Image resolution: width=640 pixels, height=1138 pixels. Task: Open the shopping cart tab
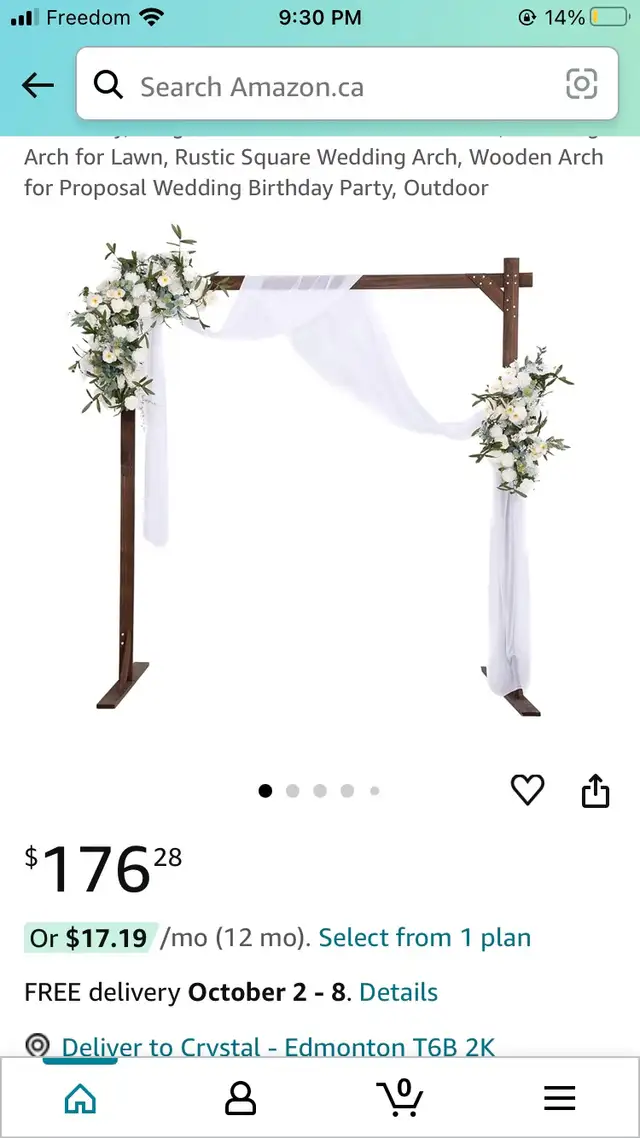(400, 1097)
